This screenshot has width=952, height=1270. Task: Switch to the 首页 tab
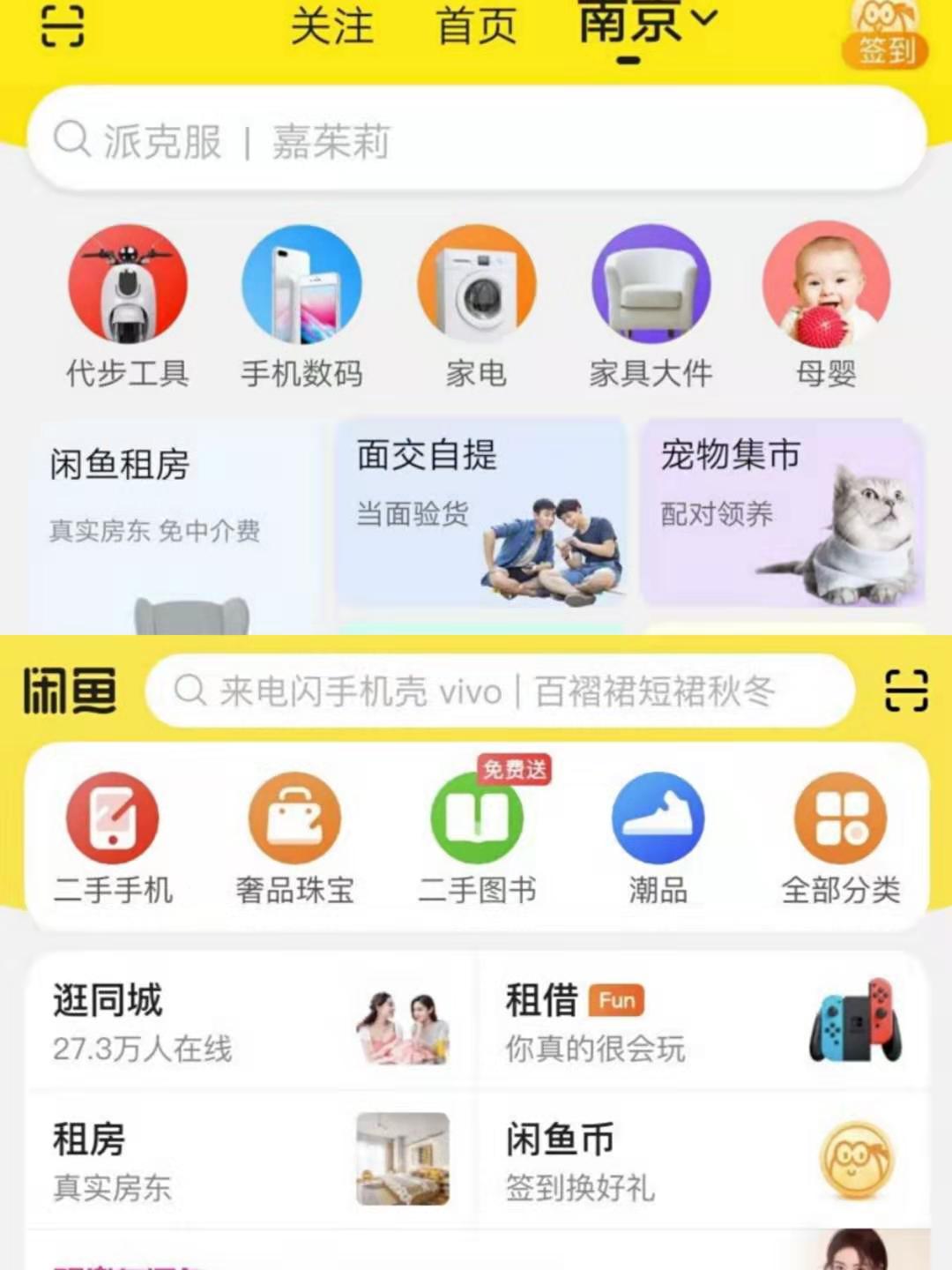click(x=476, y=26)
